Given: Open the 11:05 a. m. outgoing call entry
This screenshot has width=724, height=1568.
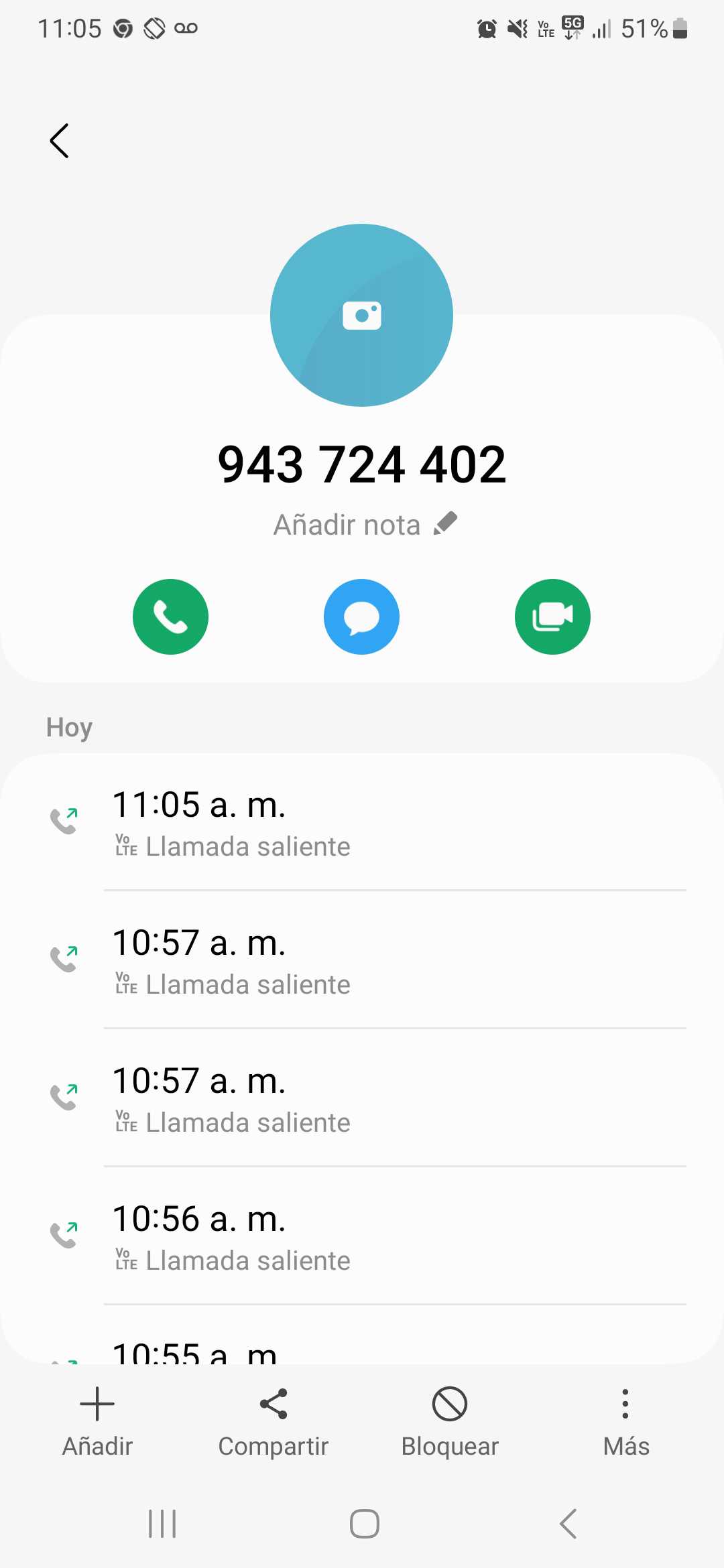Looking at the screenshot, I should tap(362, 823).
